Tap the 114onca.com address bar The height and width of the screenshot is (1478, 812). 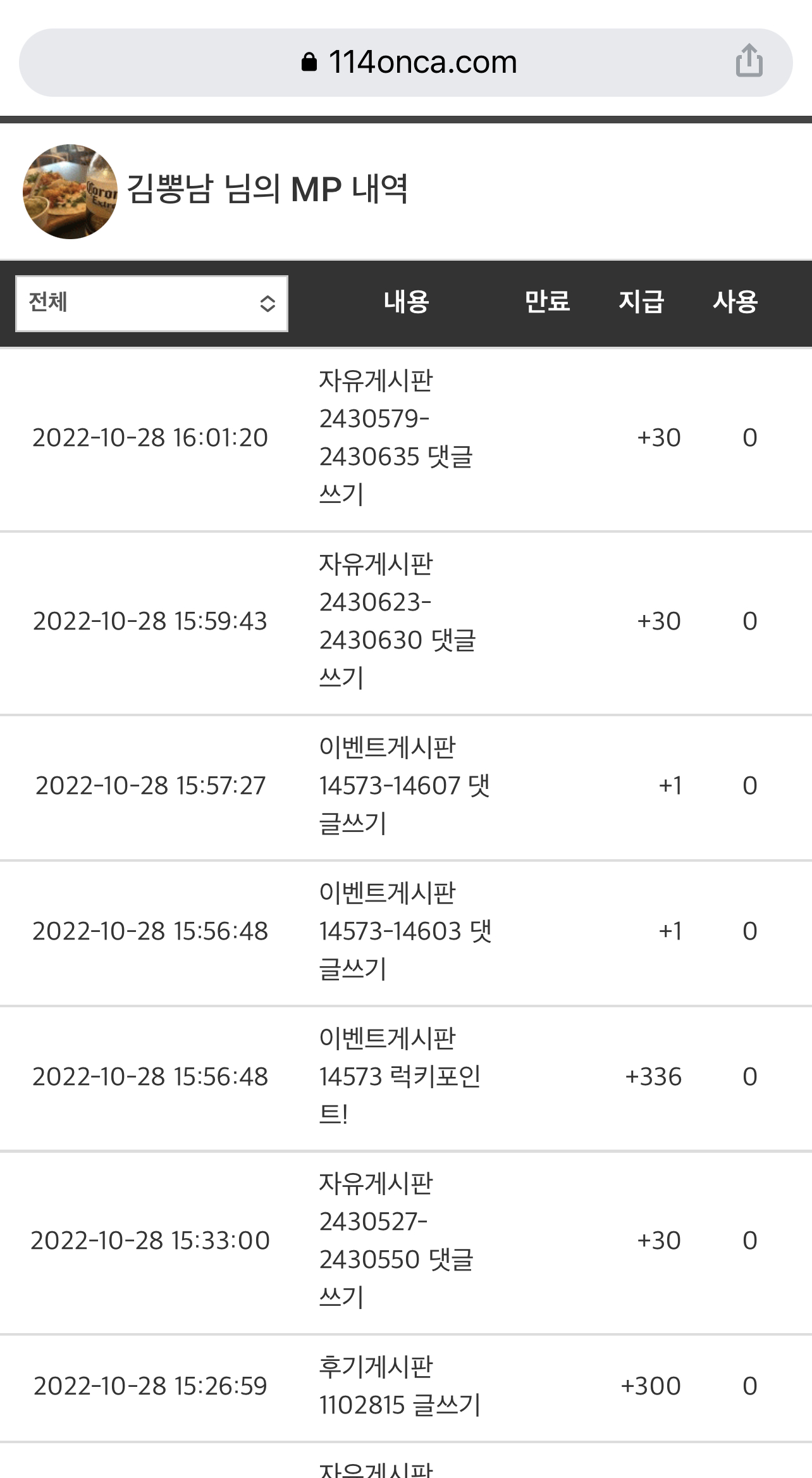click(408, 63)
